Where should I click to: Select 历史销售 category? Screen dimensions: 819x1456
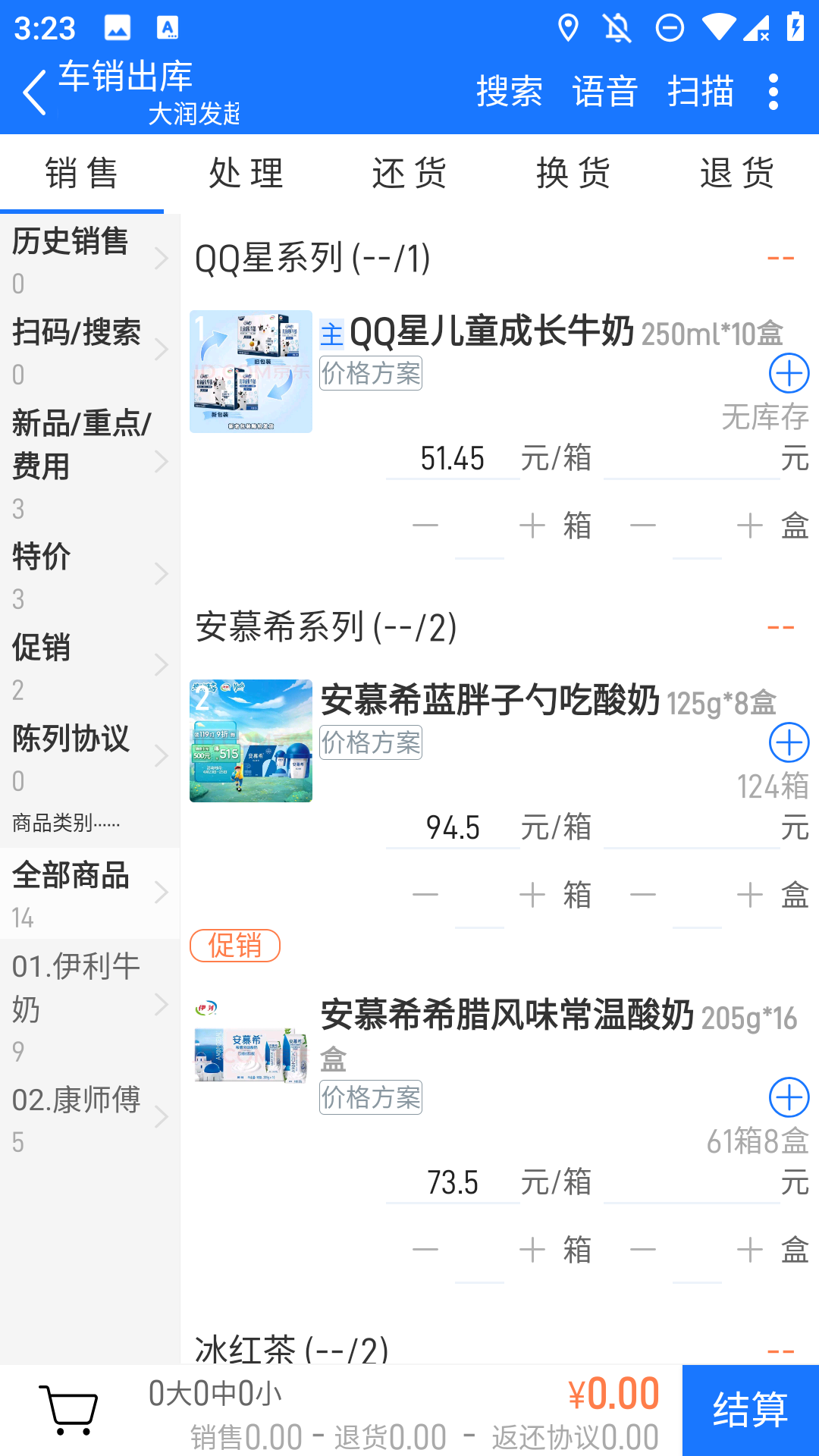click(89, 259)
